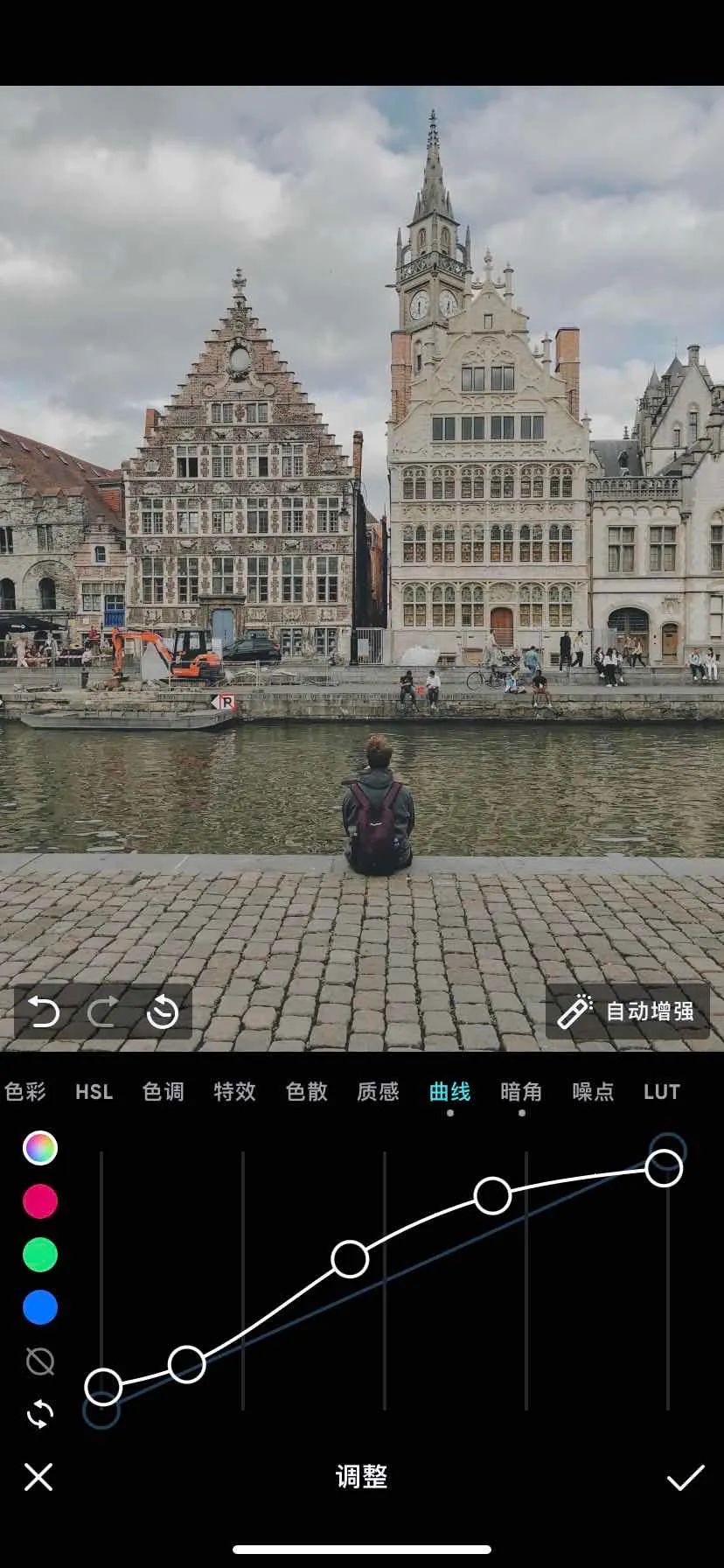Open the HSL tab
Screen dimensions: 724x1568
[94, 1092]
